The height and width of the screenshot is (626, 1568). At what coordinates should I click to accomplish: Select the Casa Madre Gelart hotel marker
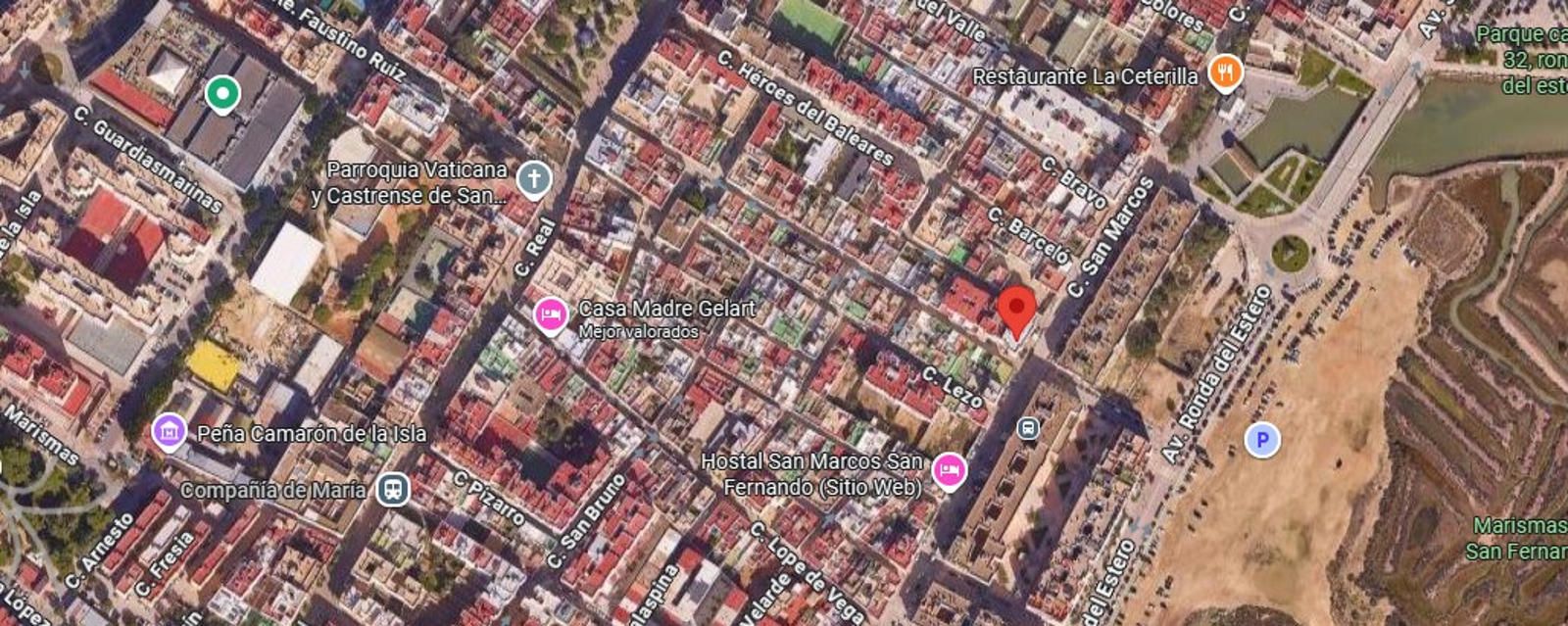point(551,314)
